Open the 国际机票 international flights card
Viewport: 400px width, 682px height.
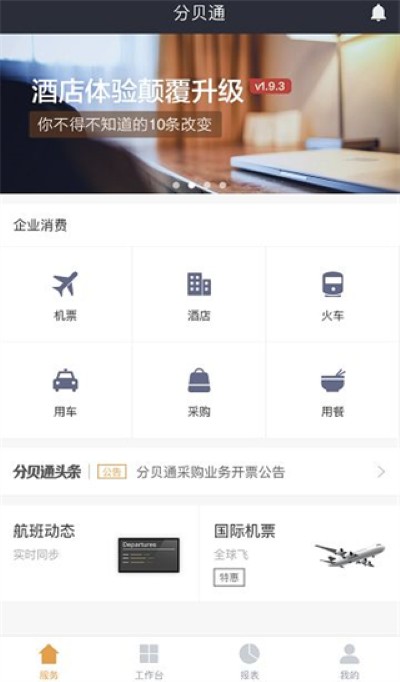coord(300,553)
